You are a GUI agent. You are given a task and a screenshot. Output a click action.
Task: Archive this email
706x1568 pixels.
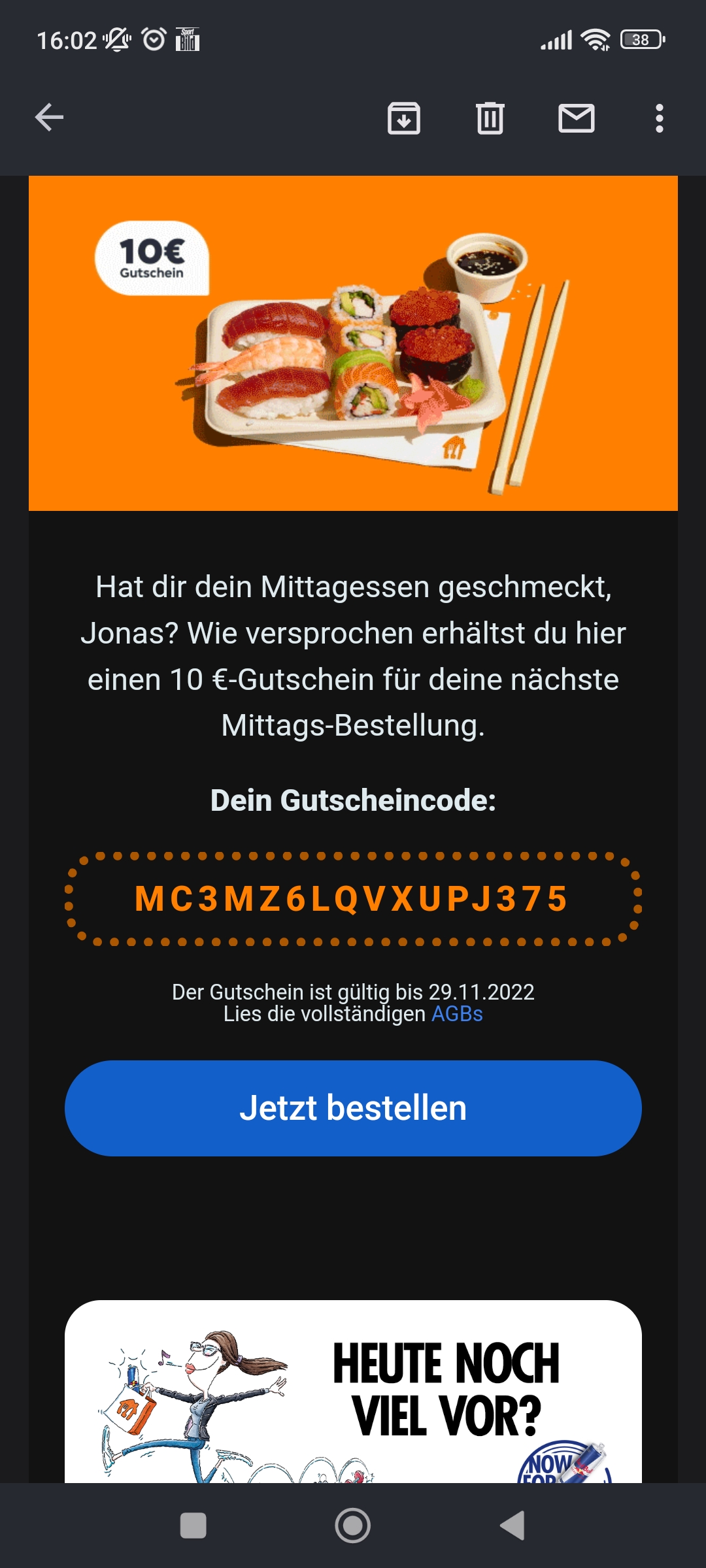(404, 118)
